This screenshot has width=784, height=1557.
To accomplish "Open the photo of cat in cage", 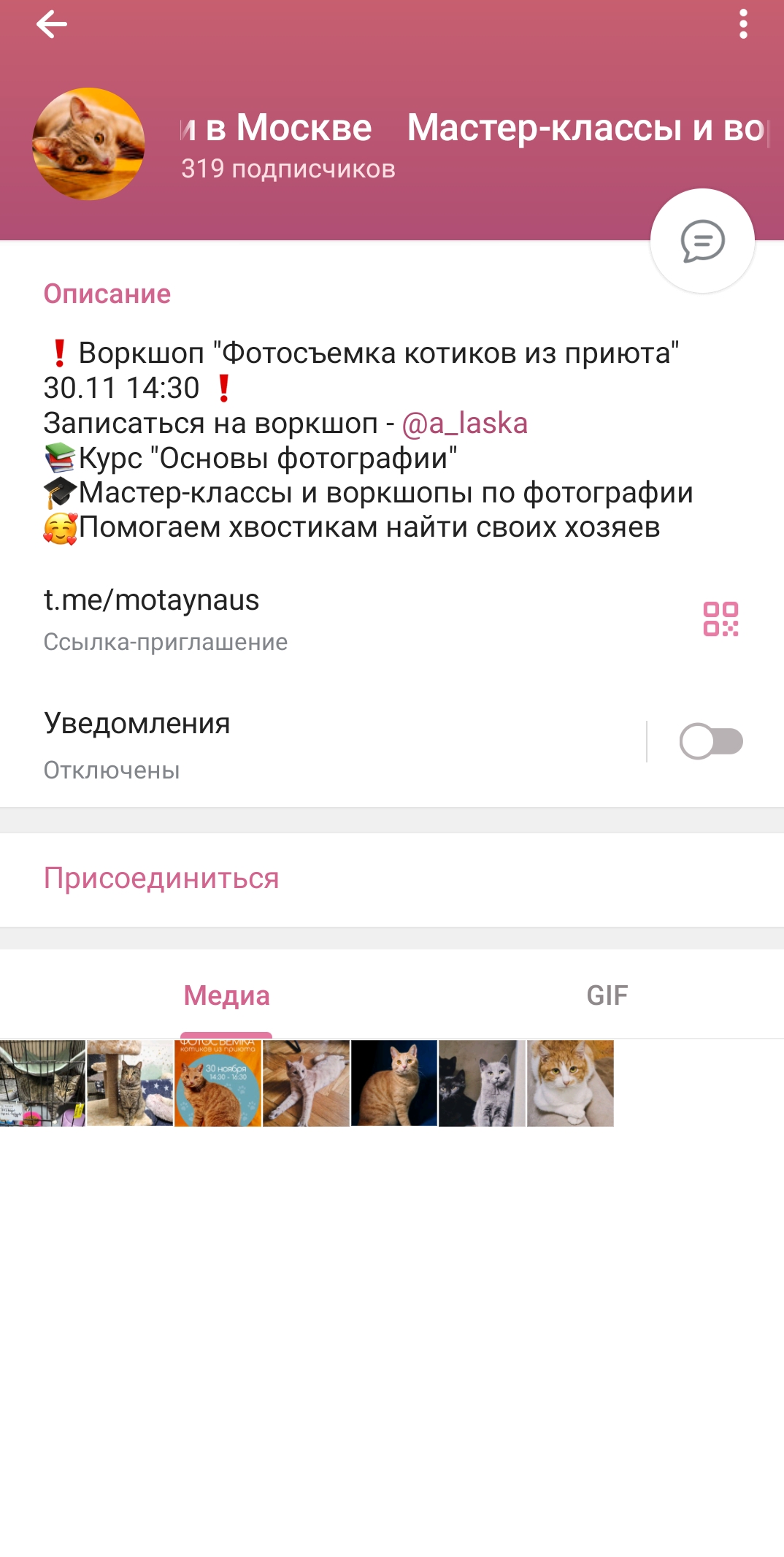I will click(42, 1083).
